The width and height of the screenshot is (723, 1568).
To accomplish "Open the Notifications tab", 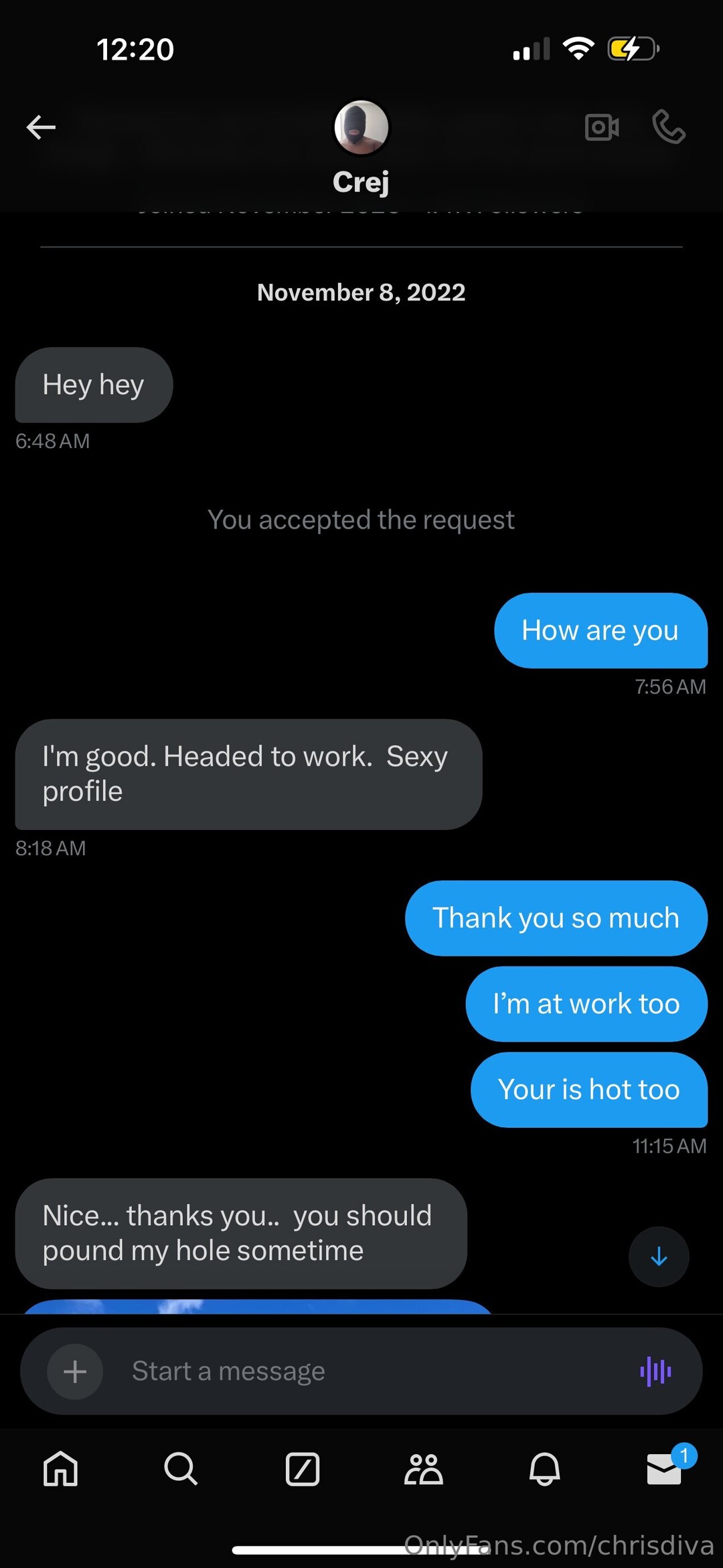I will 544,1469.
